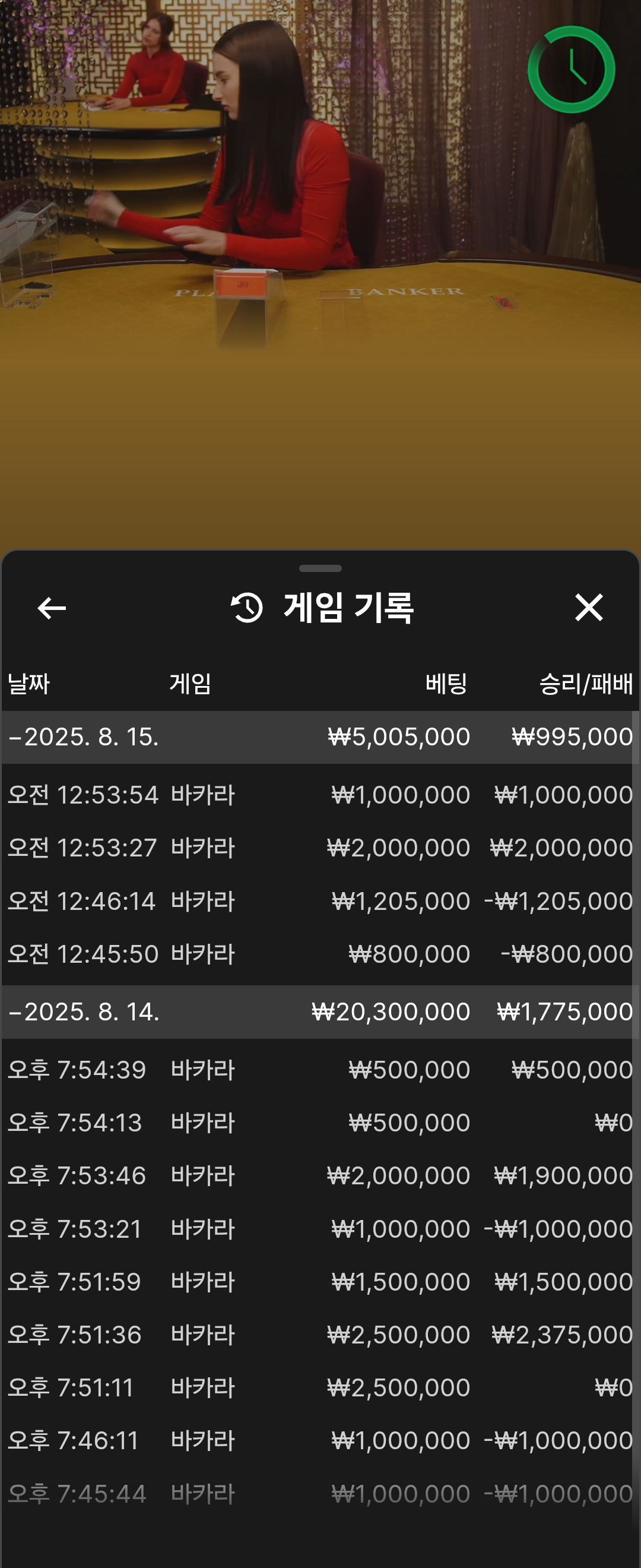View details of the 오전 12:46:14 round
This screenshot has height=1568, width=641.
coord(320,901)
